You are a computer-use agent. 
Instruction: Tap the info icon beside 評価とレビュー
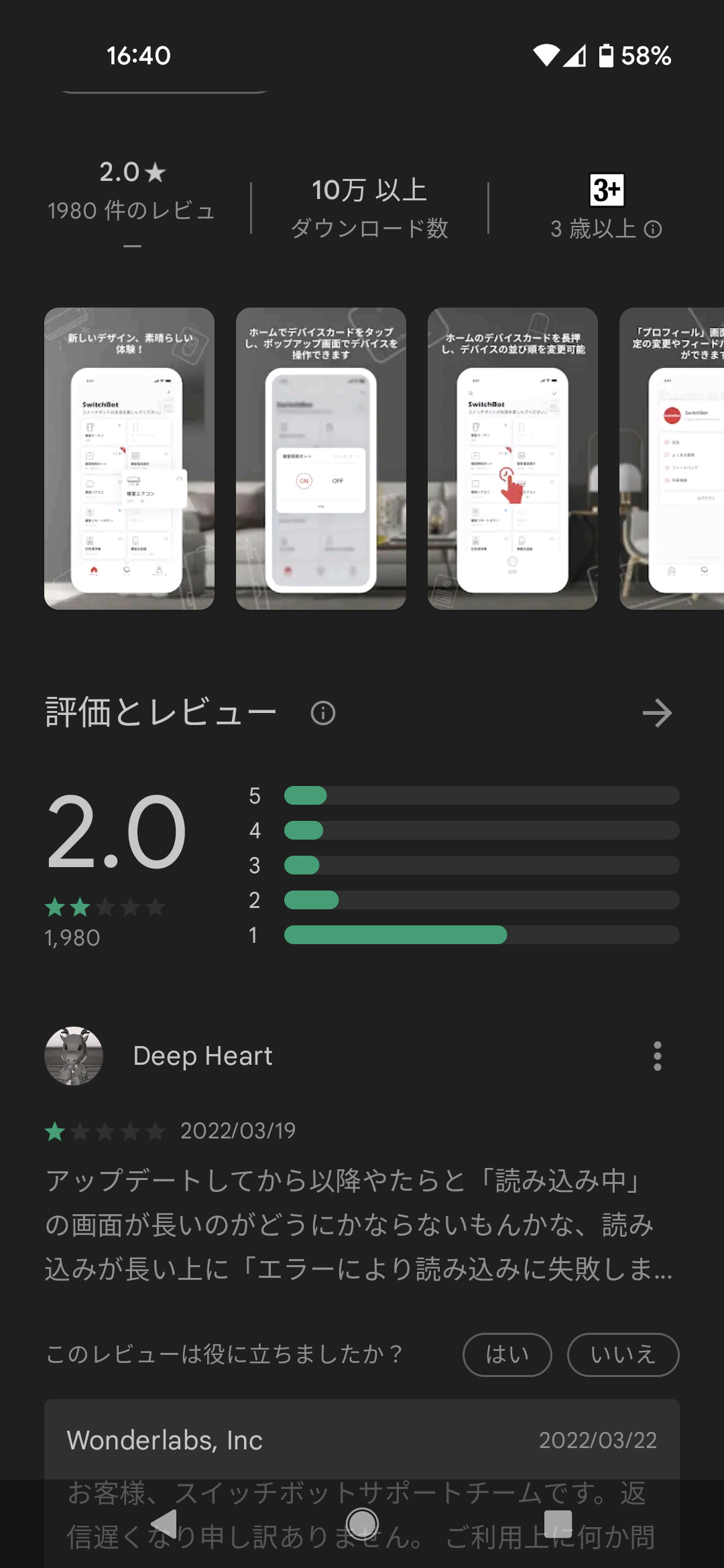(323, 713)
